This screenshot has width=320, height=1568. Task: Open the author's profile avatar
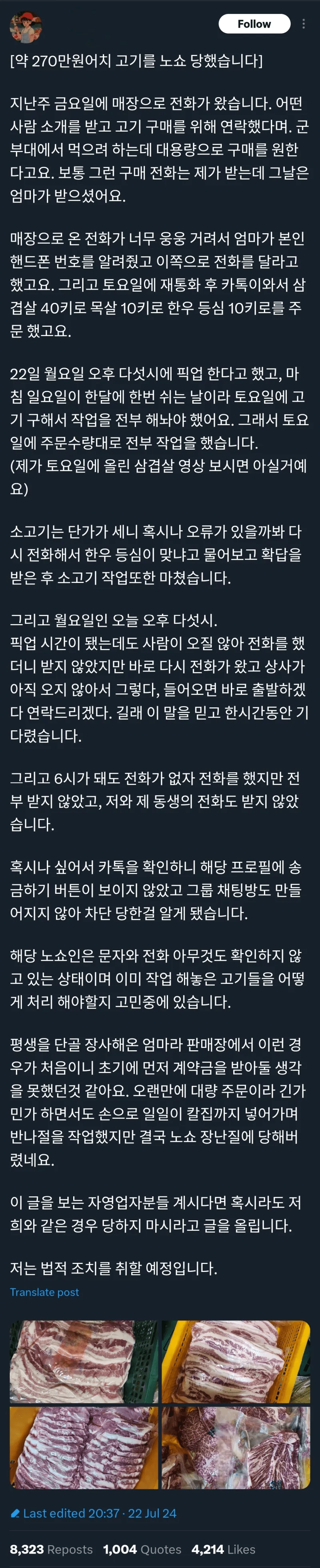(x=26, y=27)
